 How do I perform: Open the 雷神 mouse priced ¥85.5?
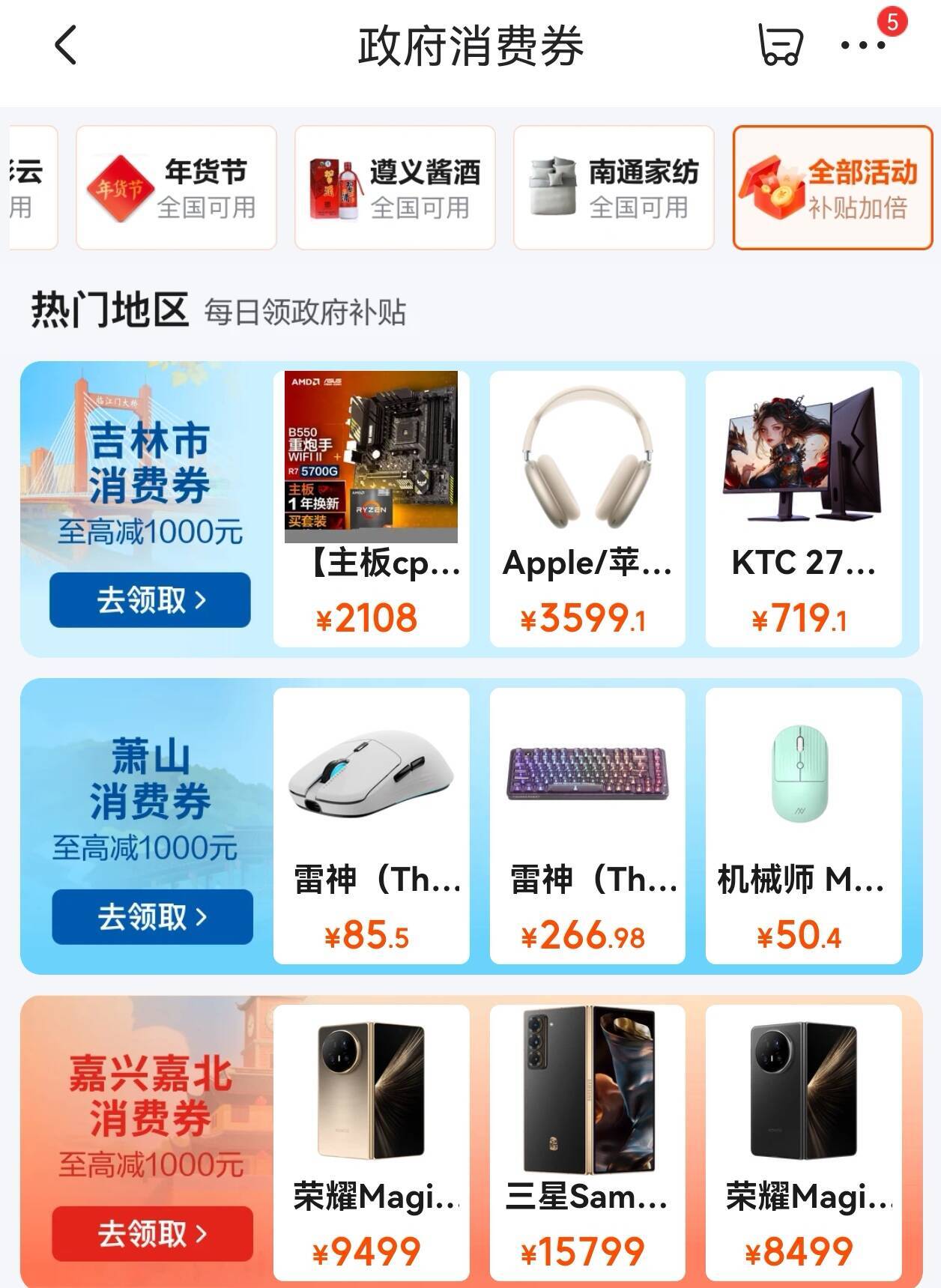tap(372, 826)
